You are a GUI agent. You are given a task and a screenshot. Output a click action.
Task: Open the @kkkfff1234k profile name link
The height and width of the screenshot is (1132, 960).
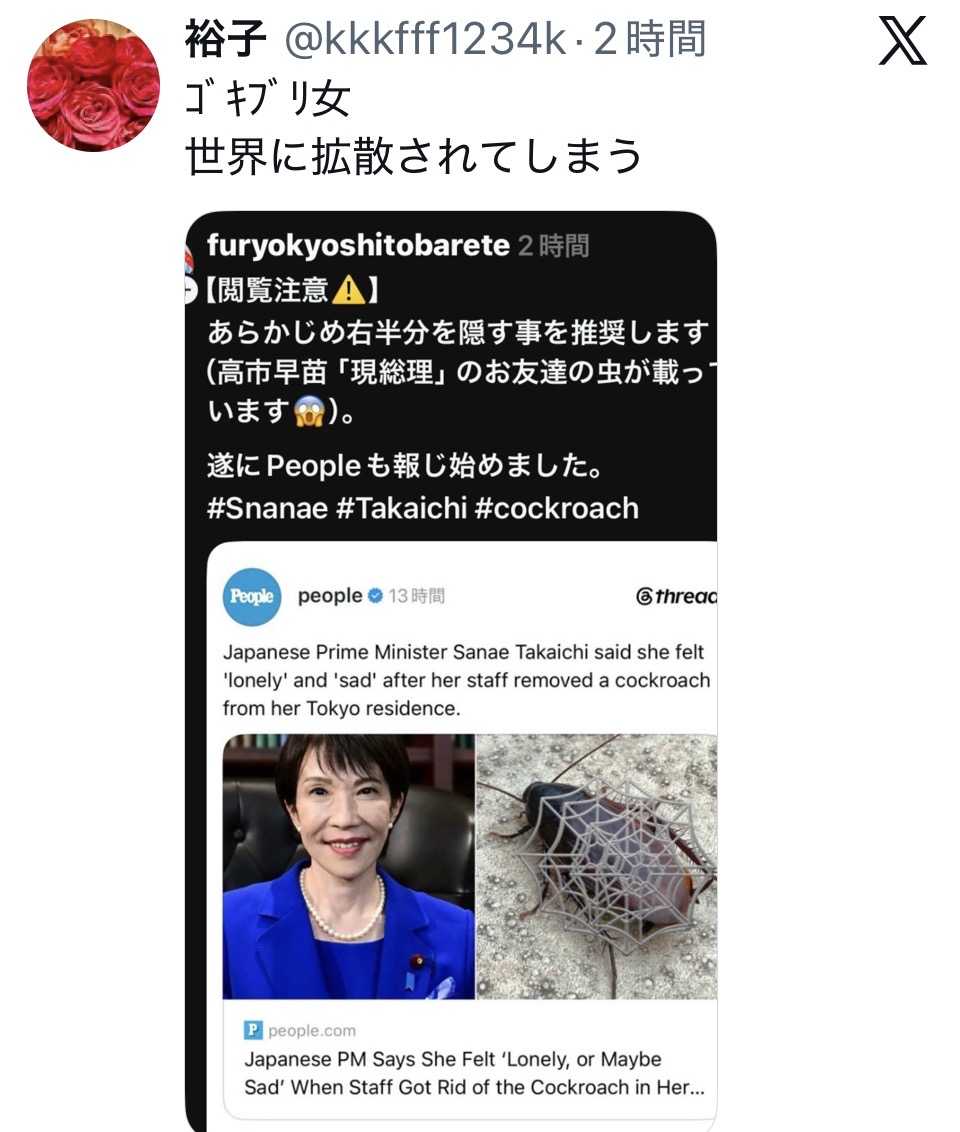coord(426,39)
